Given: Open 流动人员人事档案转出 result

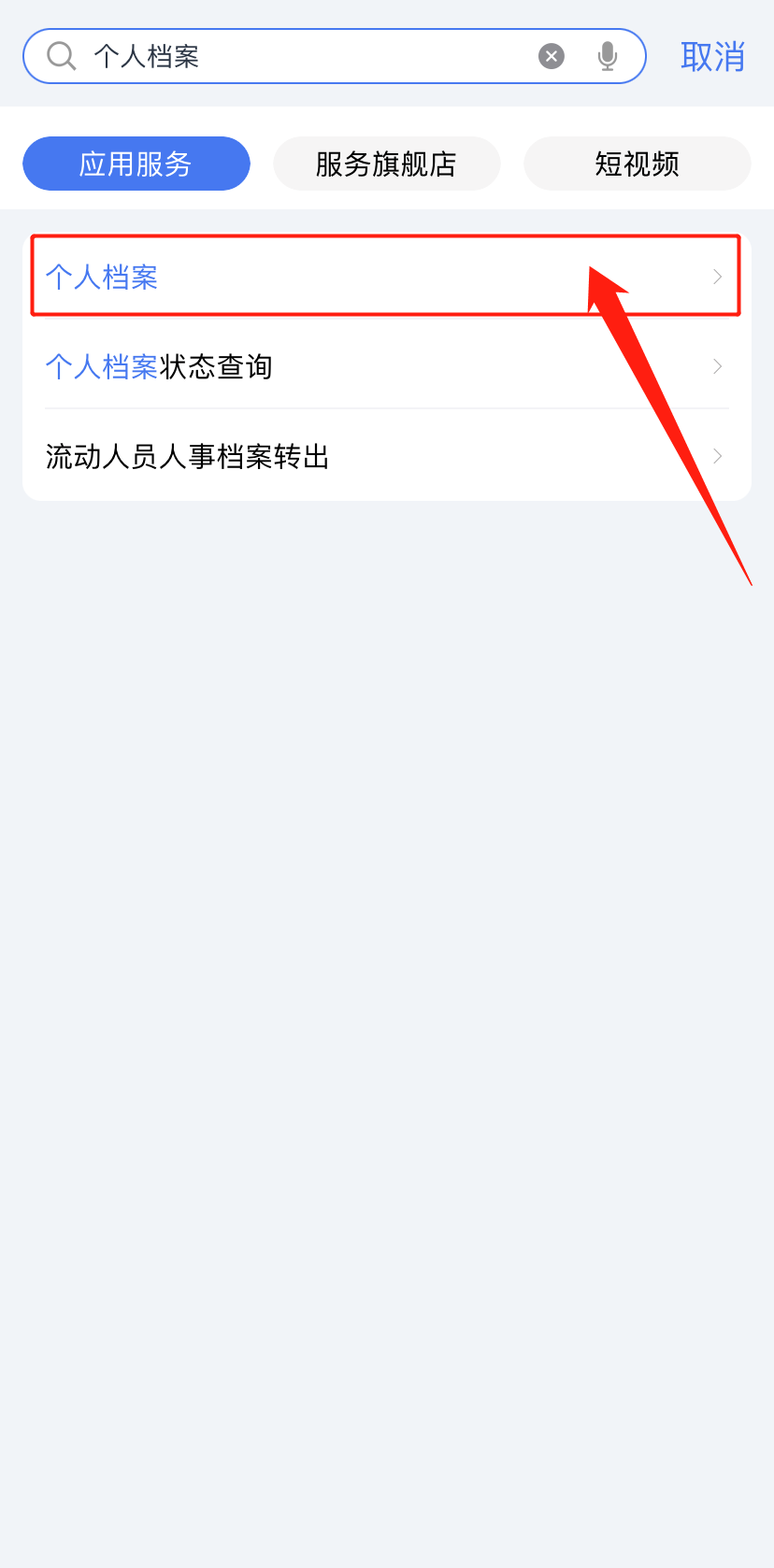Looking at the screenshot, I should [x=374, y=457].
